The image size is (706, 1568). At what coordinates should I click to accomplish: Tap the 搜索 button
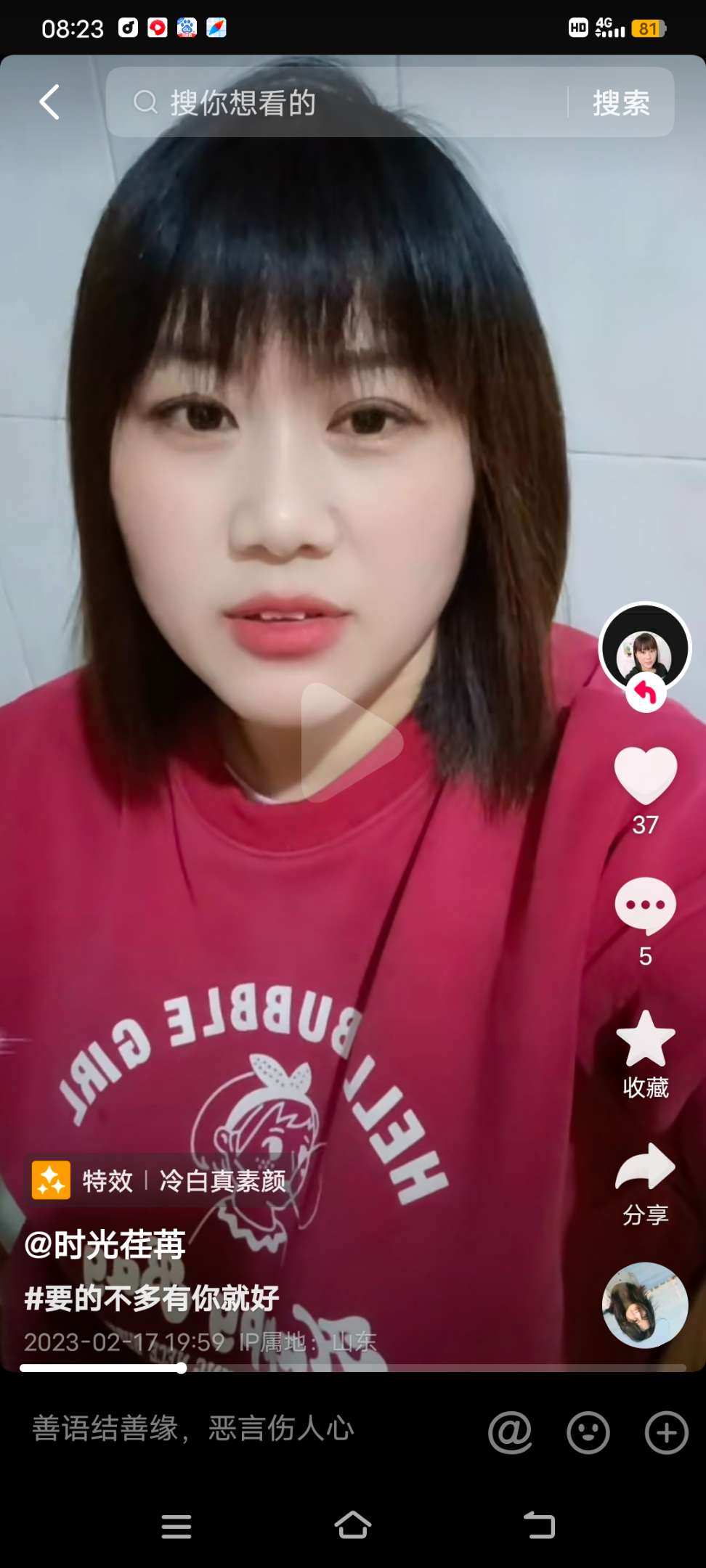[621, 102]
